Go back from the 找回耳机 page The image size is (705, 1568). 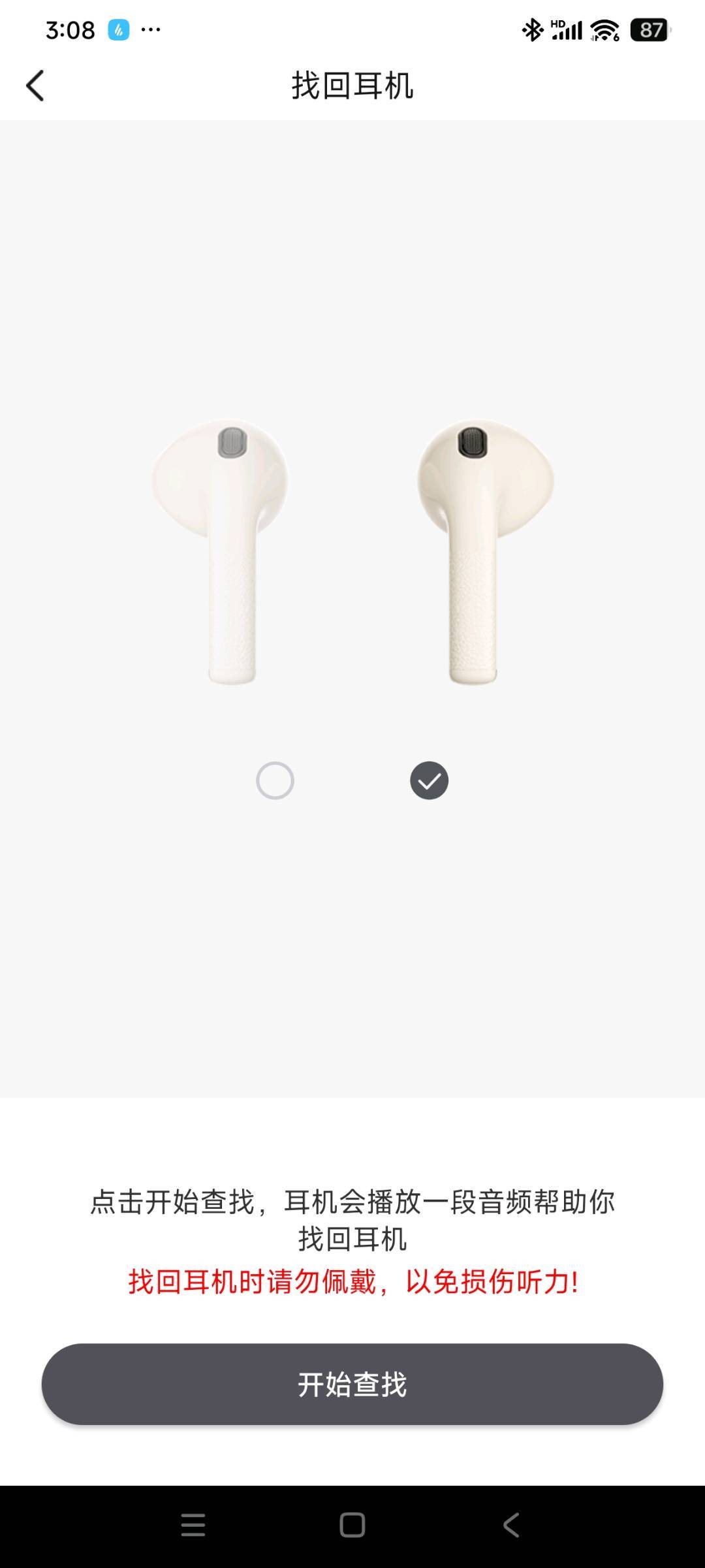[35, 86]
